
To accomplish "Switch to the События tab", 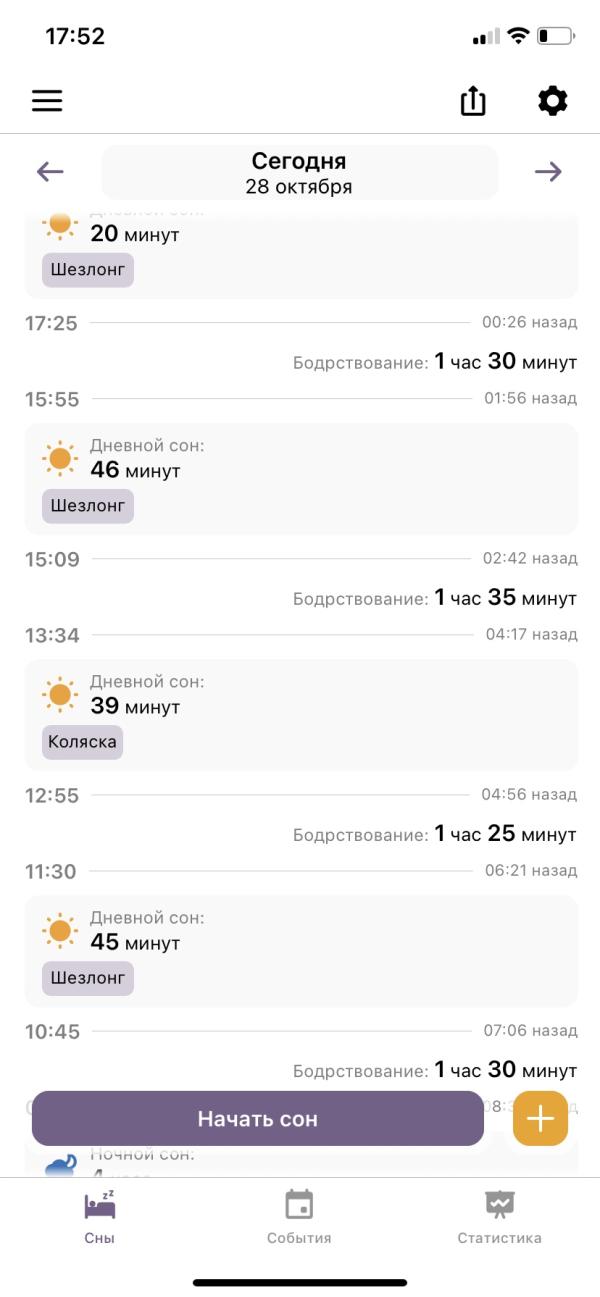I will [x=299, y=1217].
